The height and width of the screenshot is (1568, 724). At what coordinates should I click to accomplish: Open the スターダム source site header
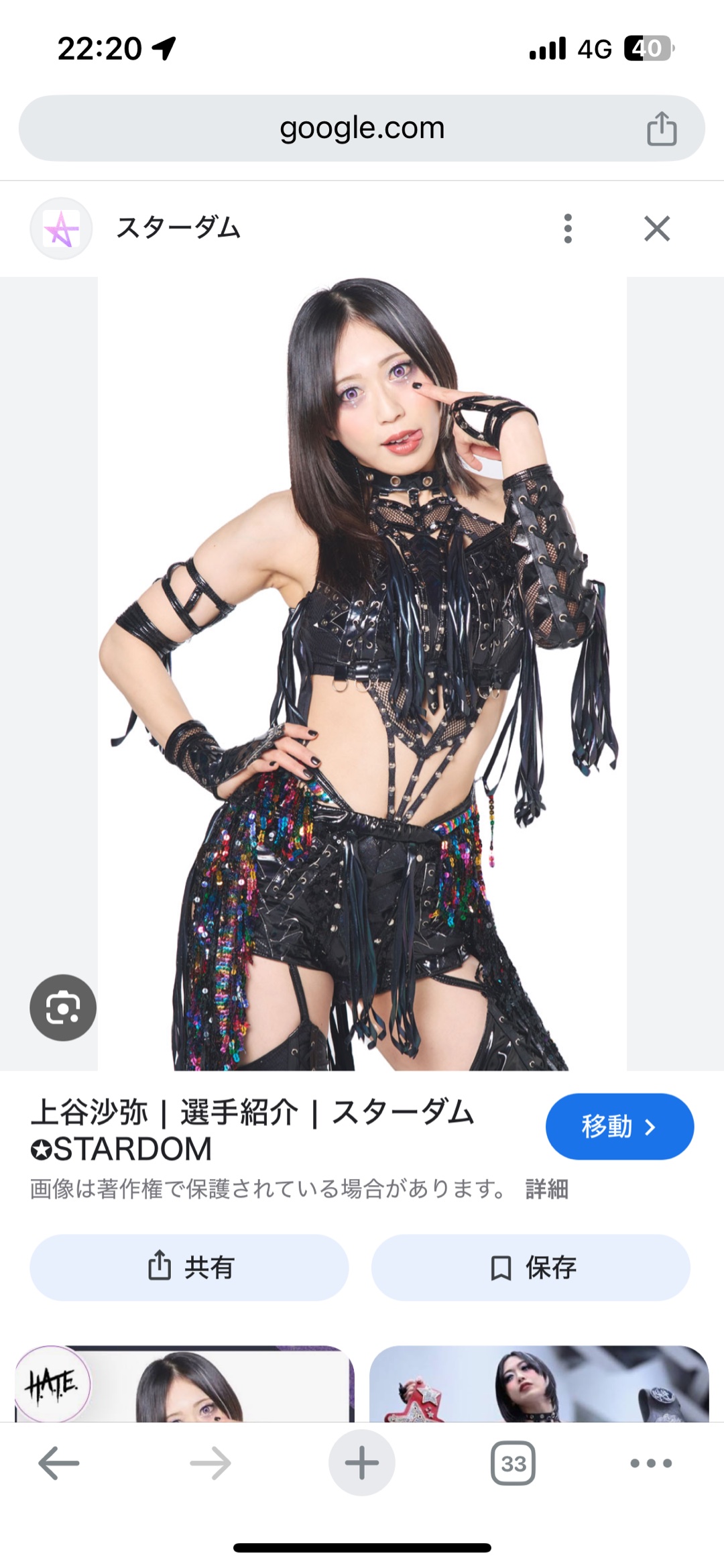point(178,228)
